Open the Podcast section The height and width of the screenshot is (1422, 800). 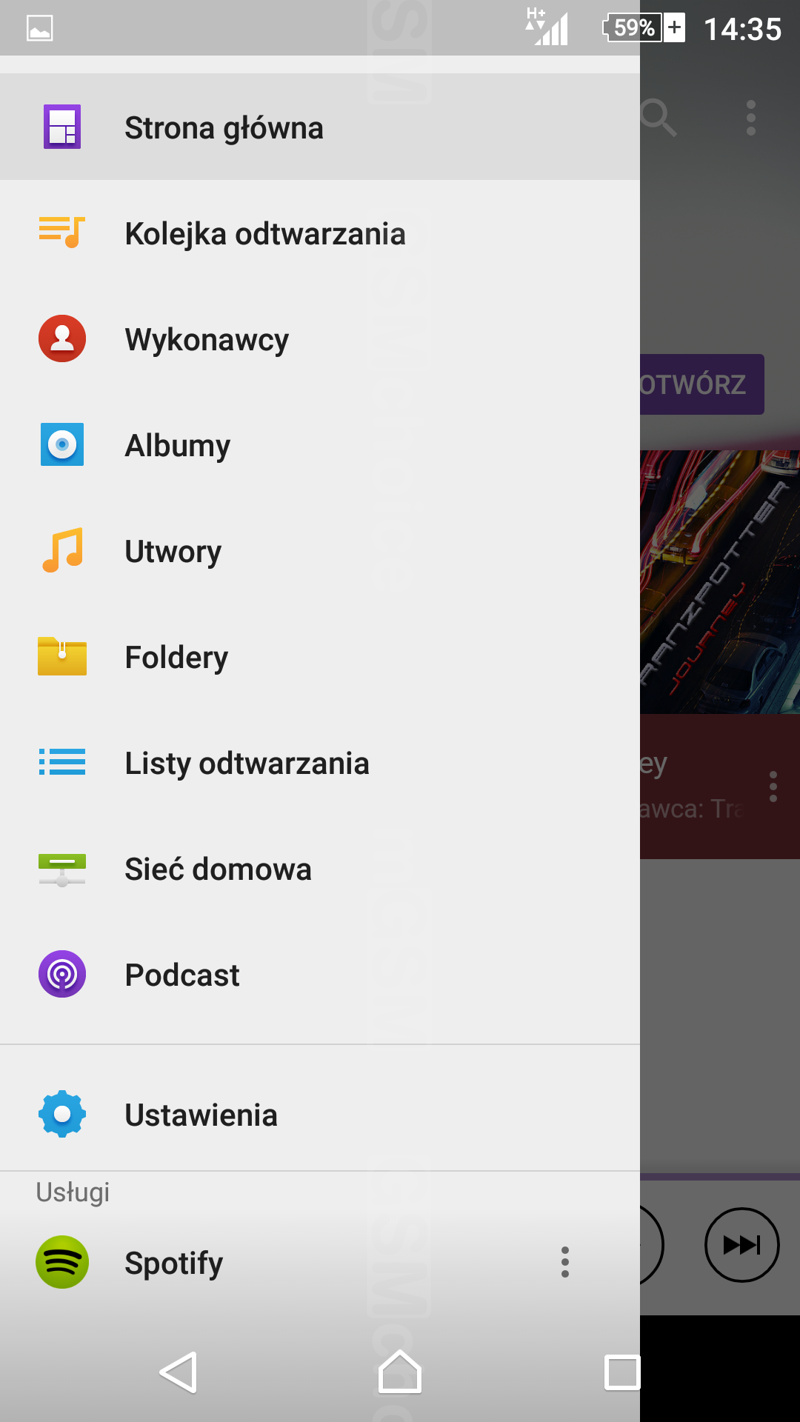(181, 976)
